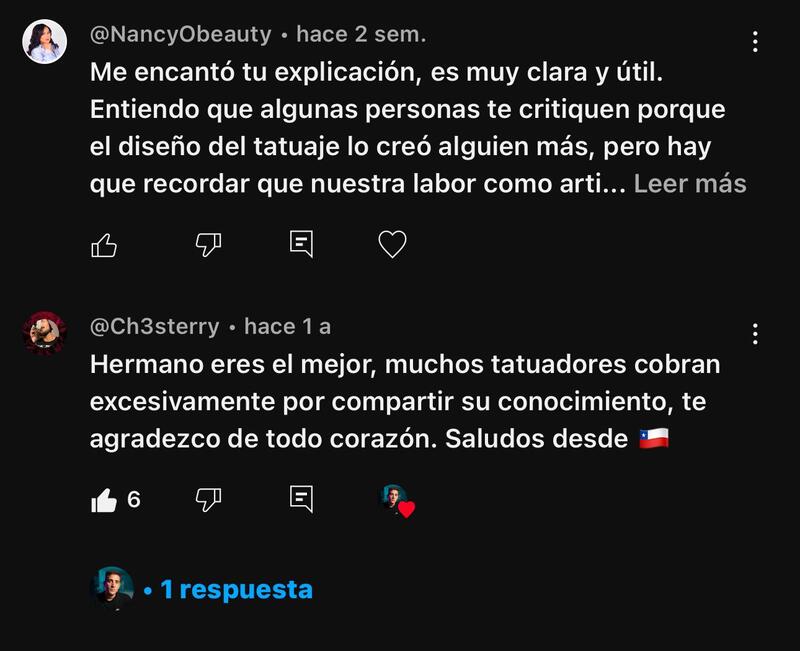Expand NancyObeauty's comment with Leer más

[x=690, y=184]
